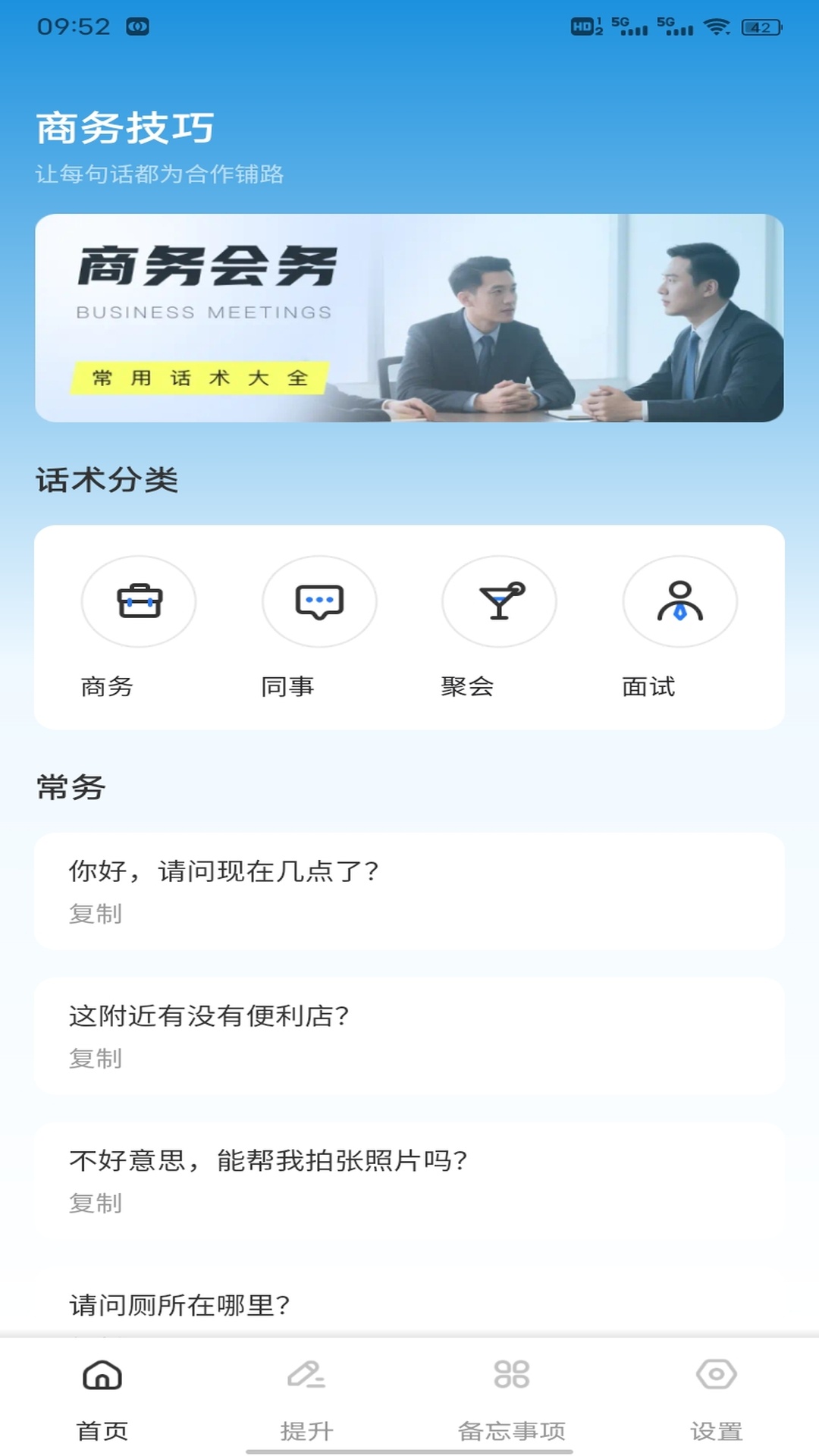Select the 商务 briefcase category icon

pos(138,601)
